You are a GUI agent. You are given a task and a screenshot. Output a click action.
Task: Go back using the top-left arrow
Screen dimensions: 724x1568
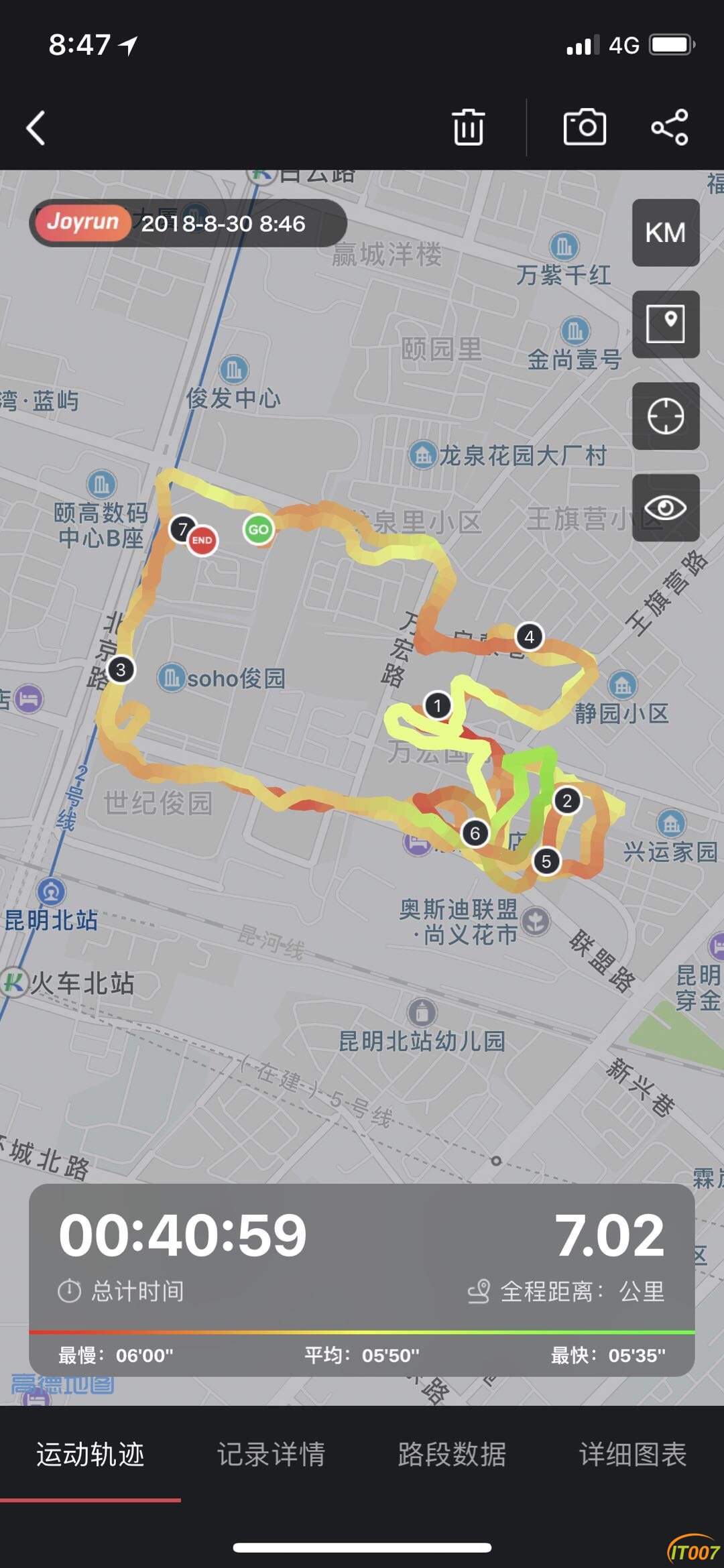point(36,127)
